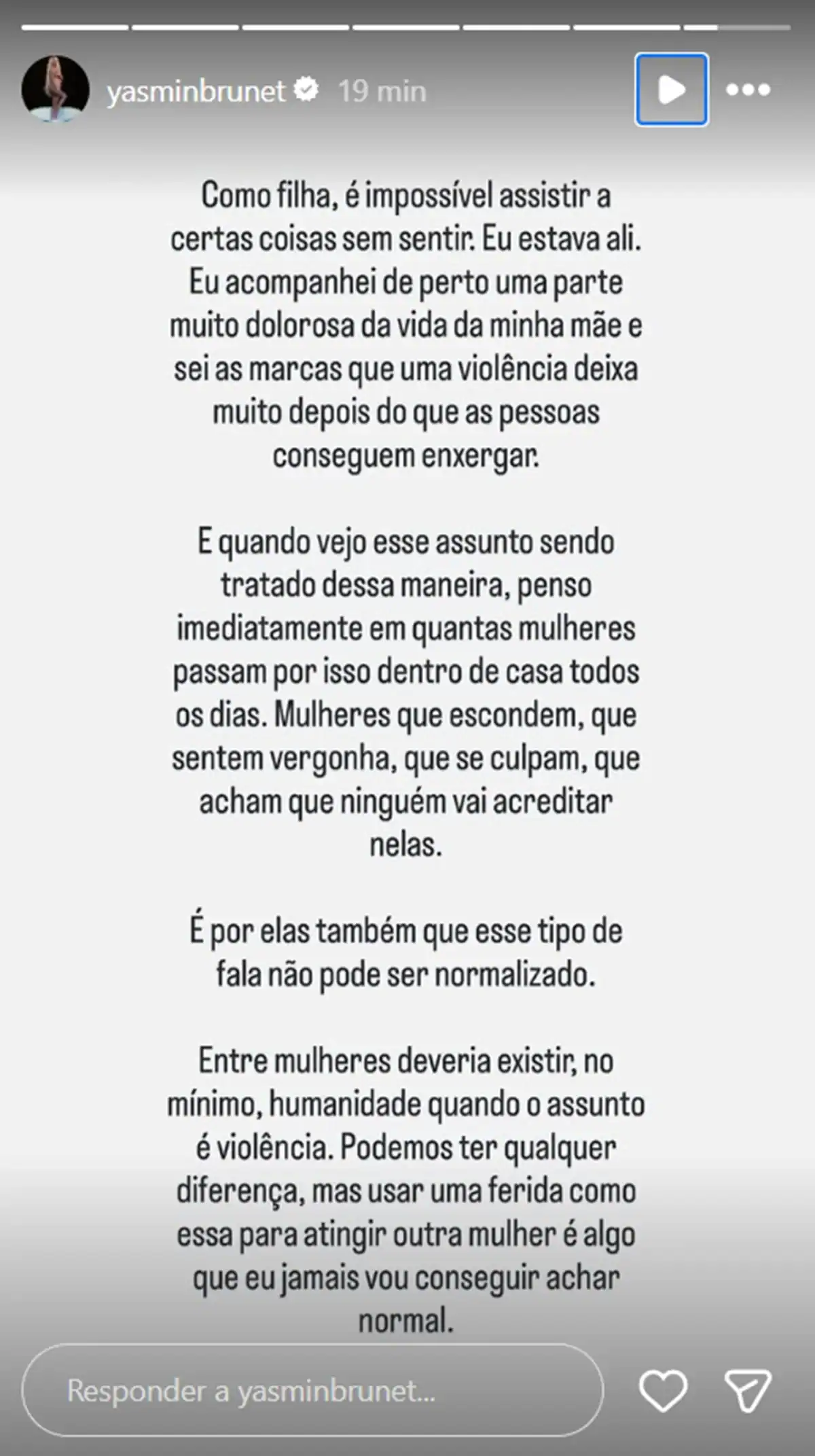The height and width of the screenshot is (1456, 815).
Task: Like this story with the heart
Action: point(664,1390)
